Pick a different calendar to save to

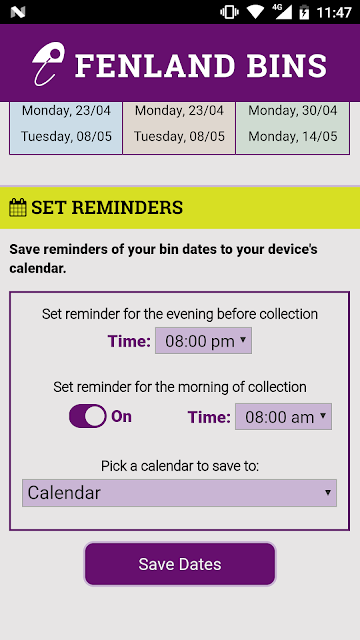180,493
